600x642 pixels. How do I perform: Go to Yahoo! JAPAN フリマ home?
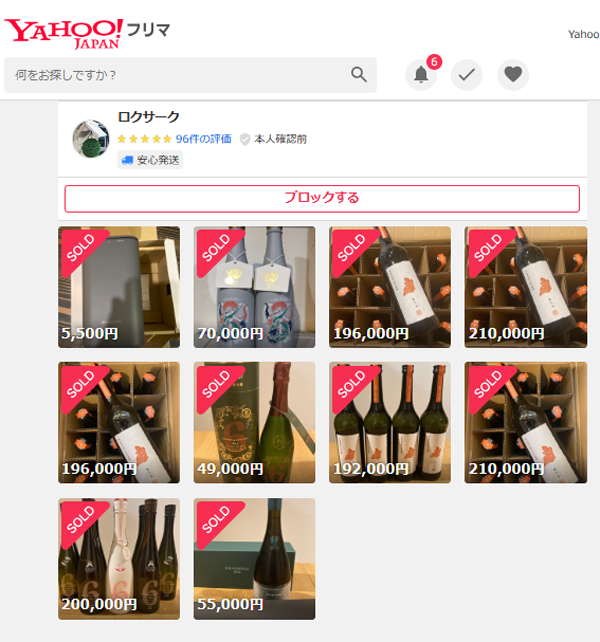[x=87, y=32]
